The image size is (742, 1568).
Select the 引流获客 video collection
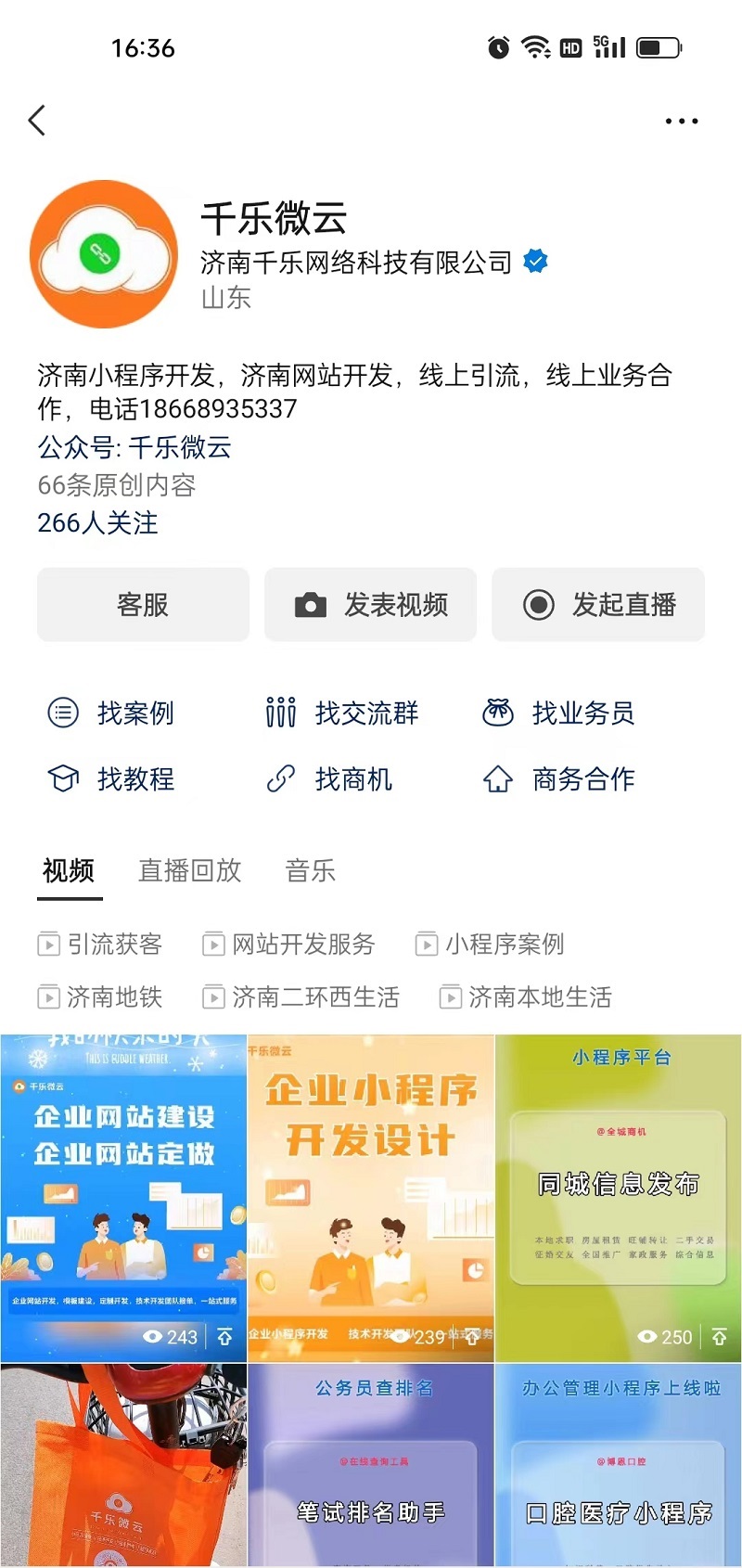pos(100,945)
